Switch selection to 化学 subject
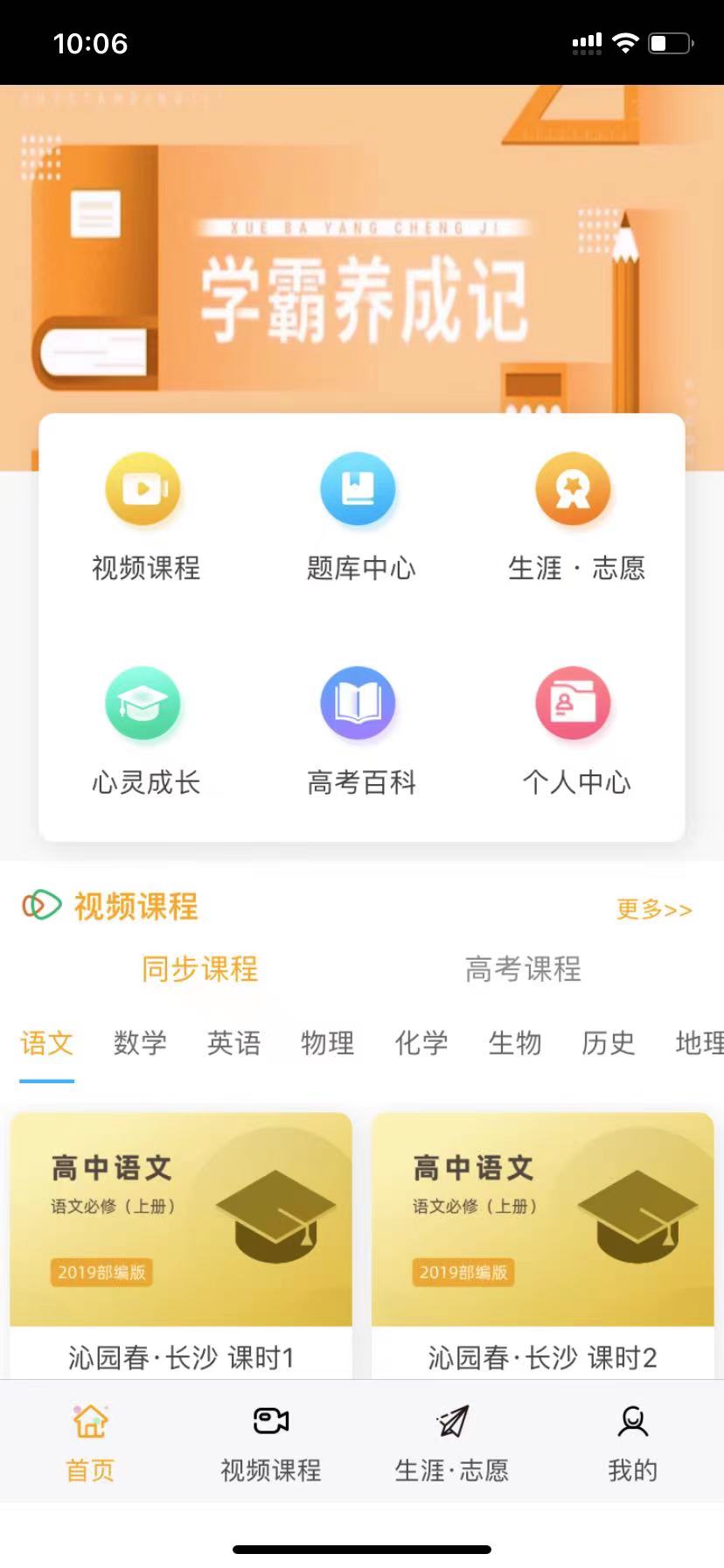 421,1043
